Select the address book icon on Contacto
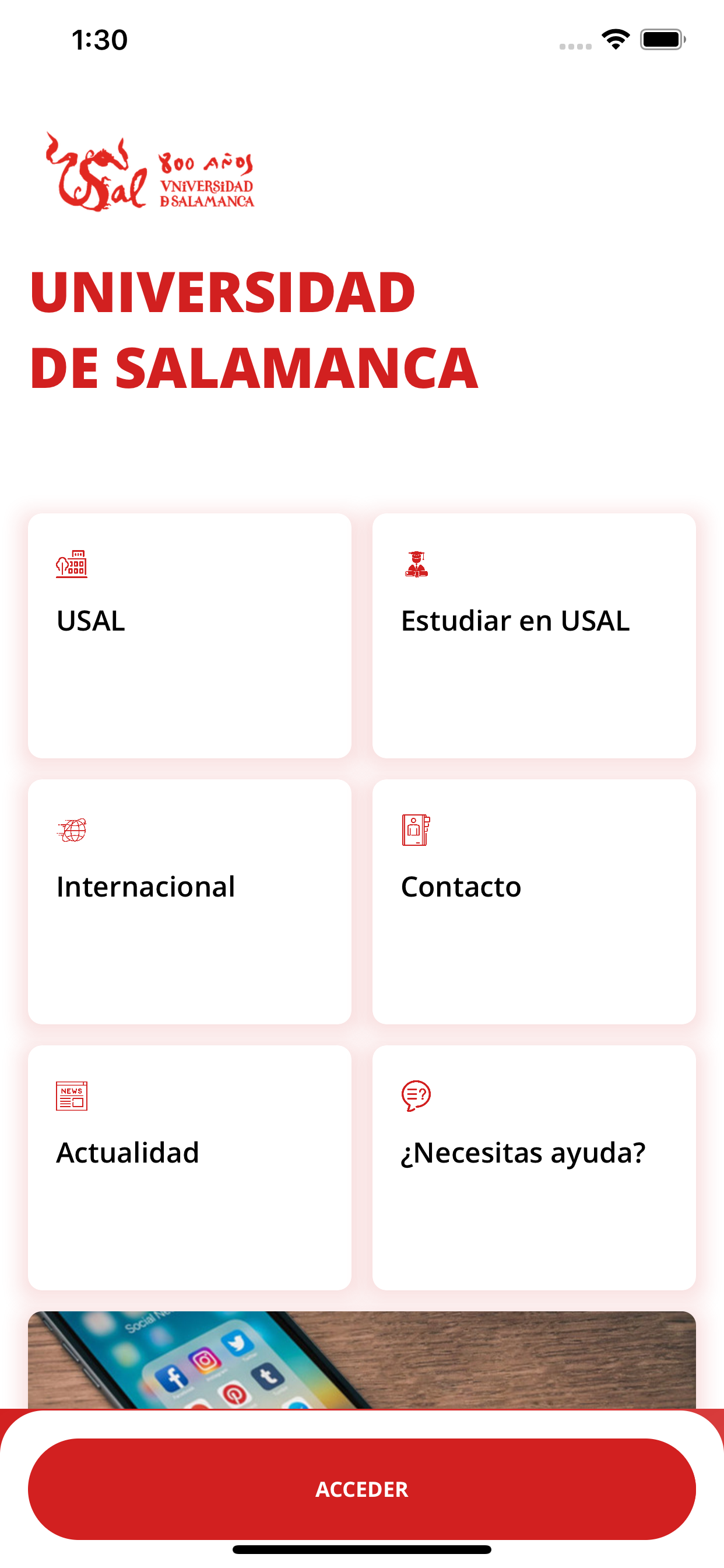 pyautogui.click(x=416, y=829)
